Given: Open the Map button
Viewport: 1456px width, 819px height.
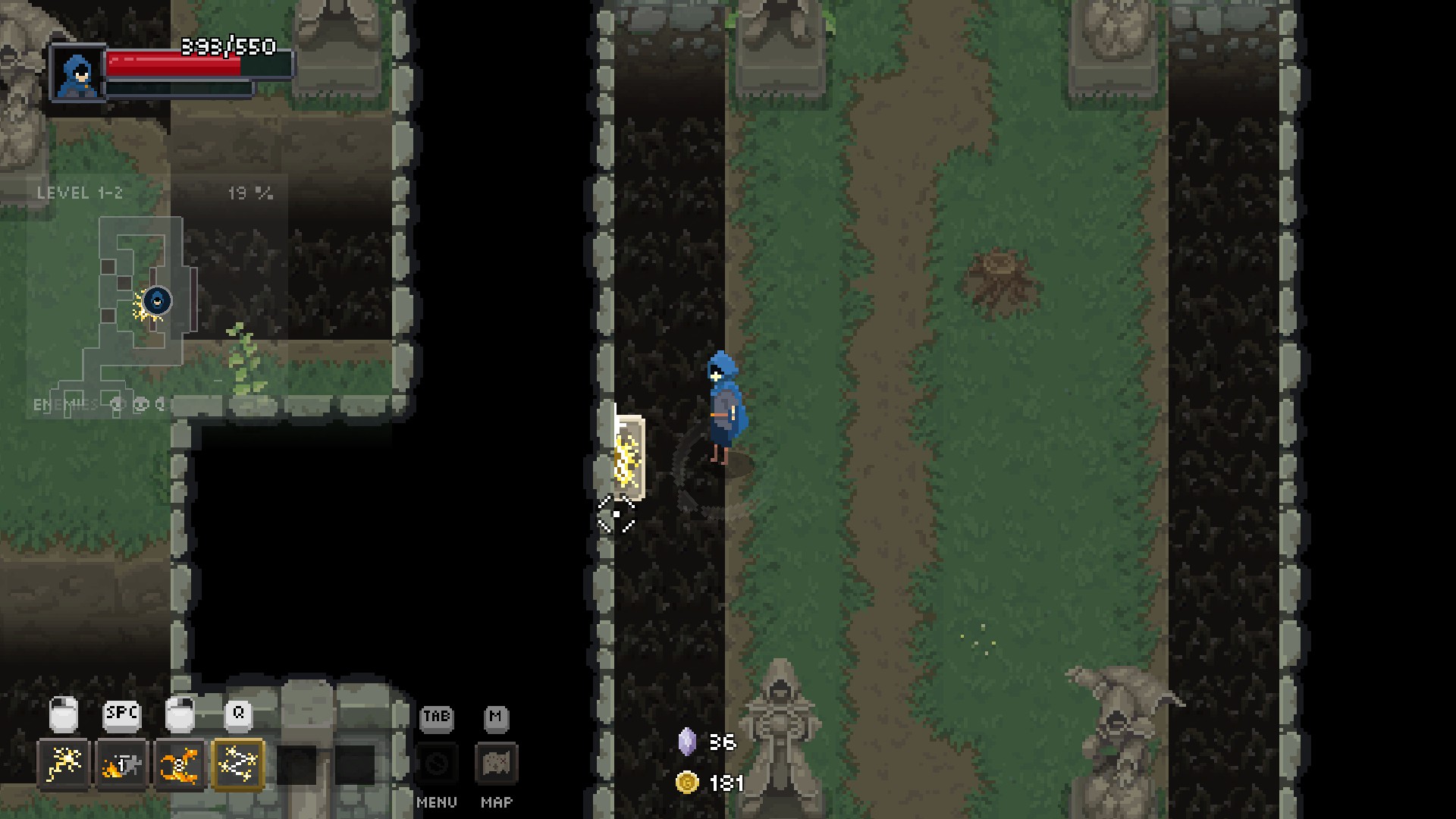Looking at the screenshot, I should [497, 764].
